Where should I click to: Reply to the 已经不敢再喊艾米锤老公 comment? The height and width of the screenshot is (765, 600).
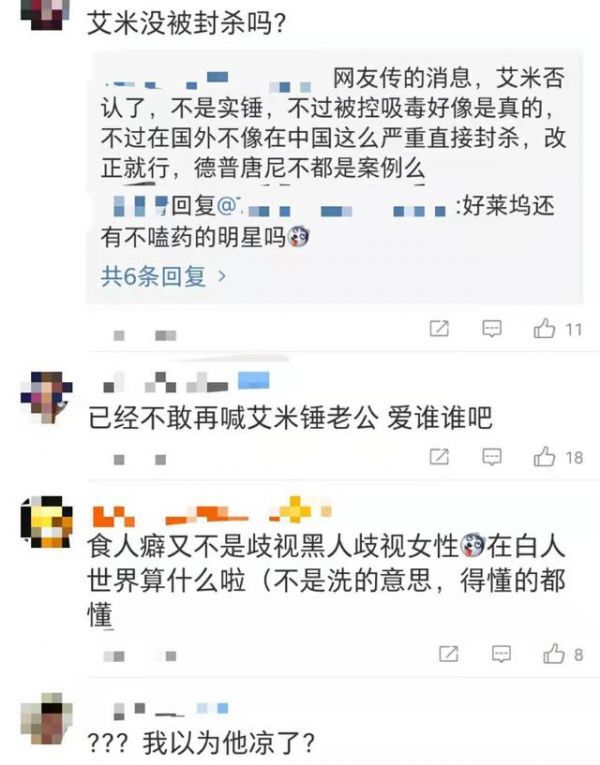point(491,457)
